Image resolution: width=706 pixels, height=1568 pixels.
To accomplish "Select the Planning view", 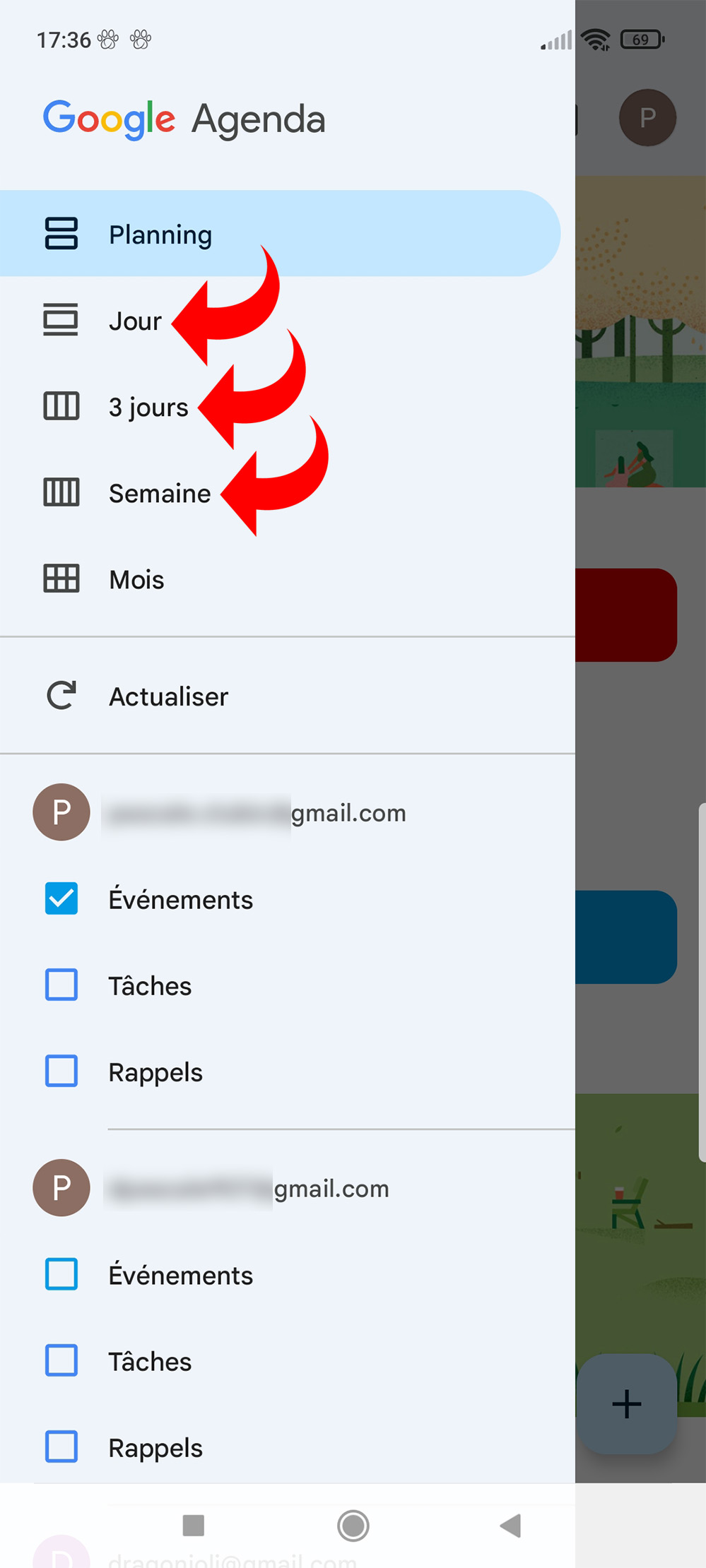I will (160, 234).
